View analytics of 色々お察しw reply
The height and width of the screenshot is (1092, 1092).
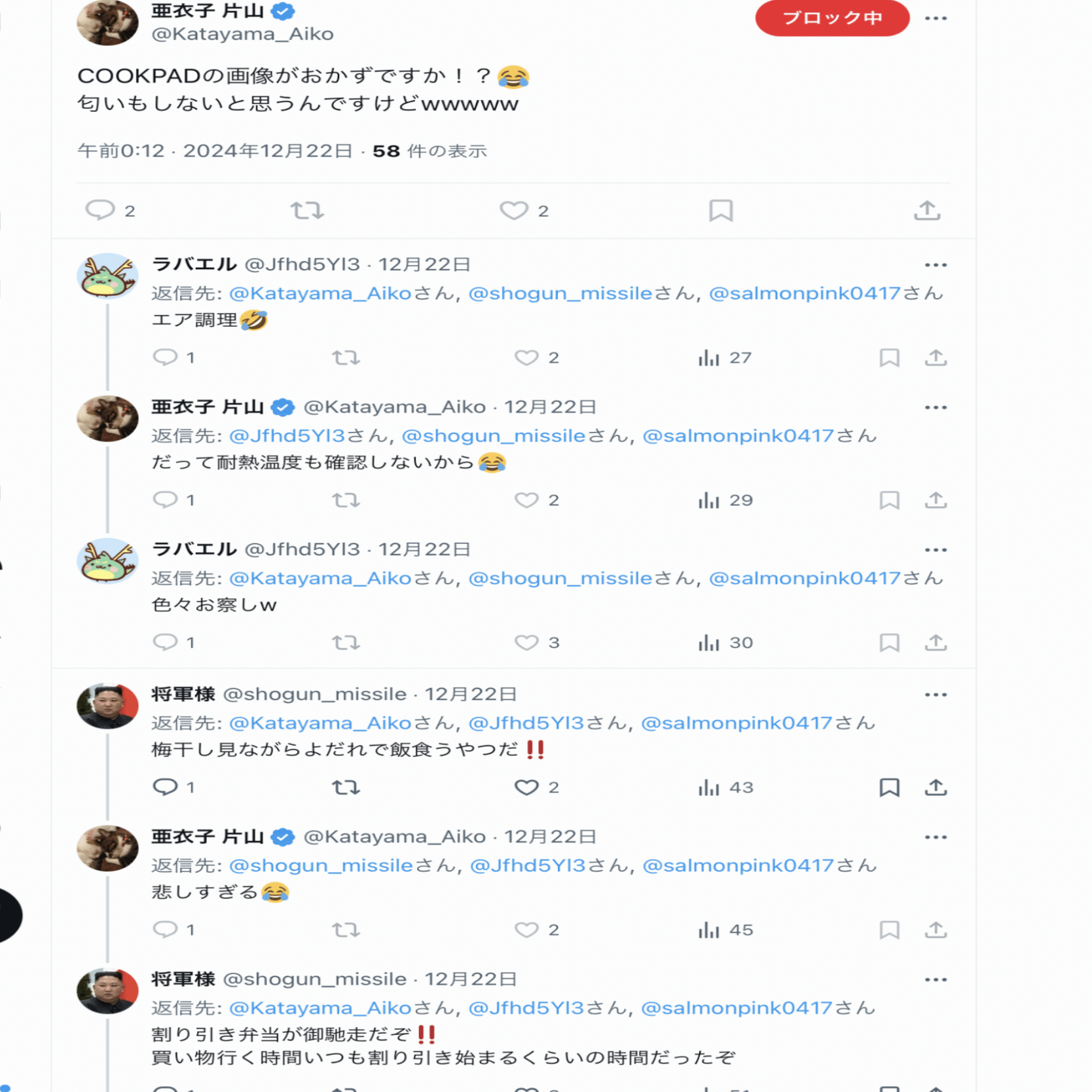click(709, 642)
